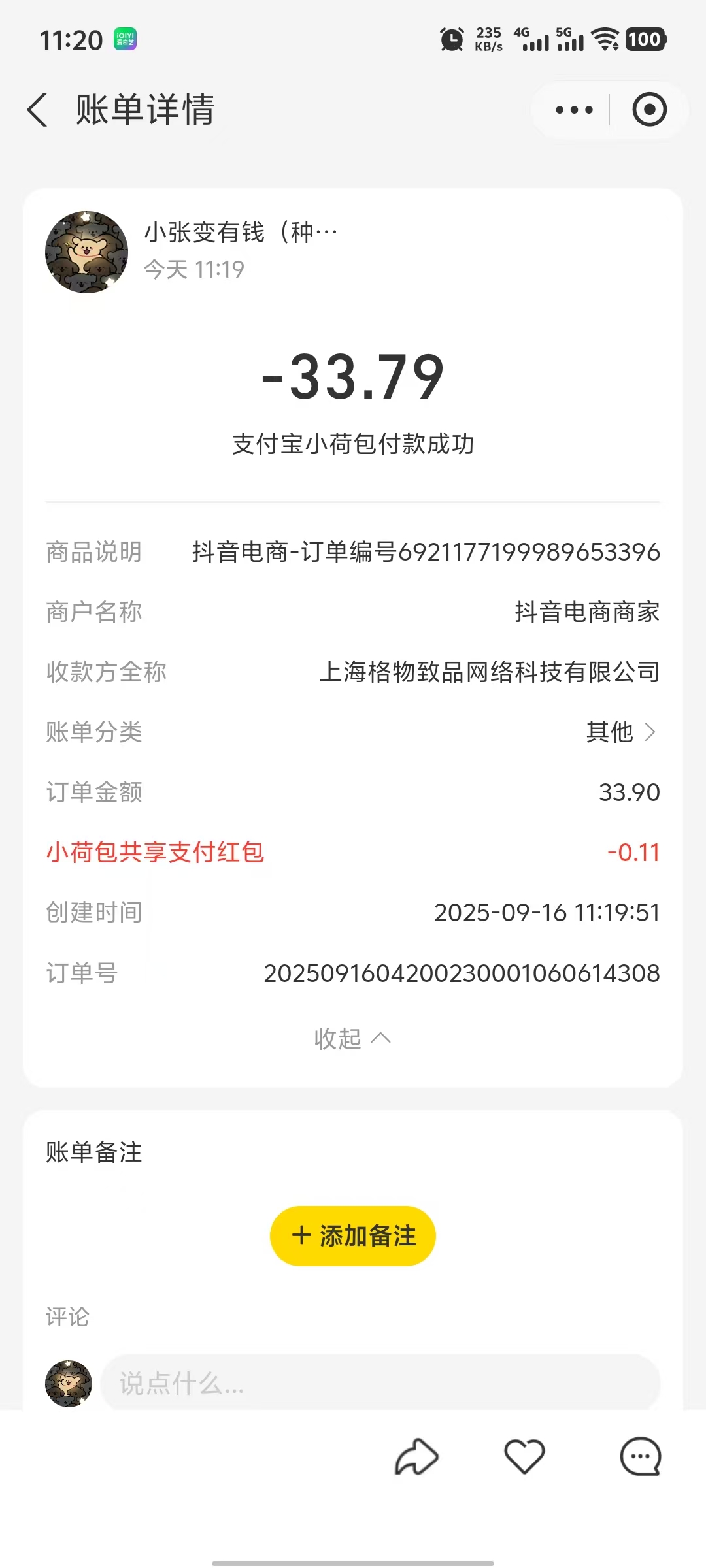
Task: Go back from 账单详情 page
Action: 38,110
